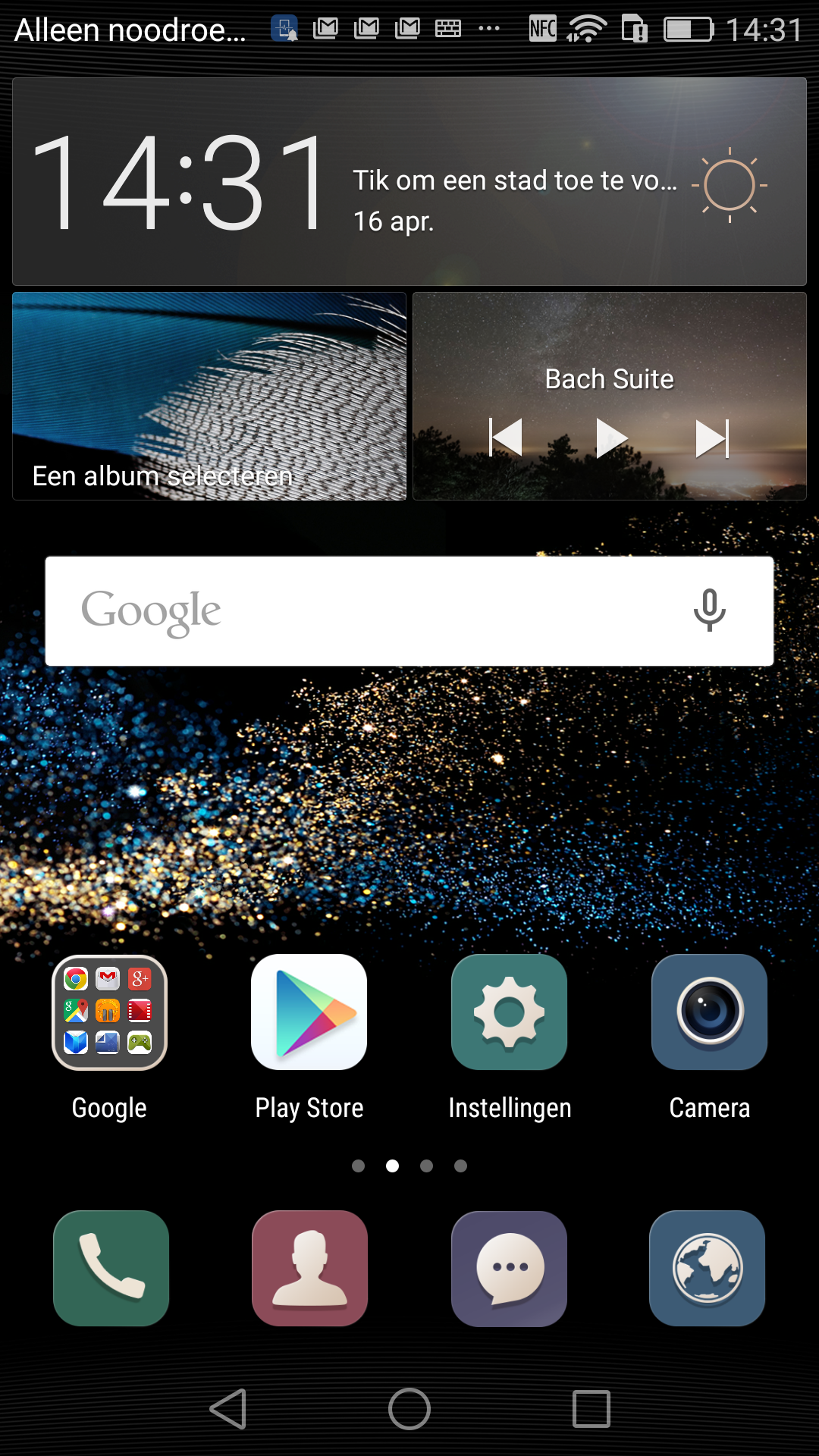Launch the Camera app
The height and width of the screenshot is (1456, 819).
coord(710,1012)
